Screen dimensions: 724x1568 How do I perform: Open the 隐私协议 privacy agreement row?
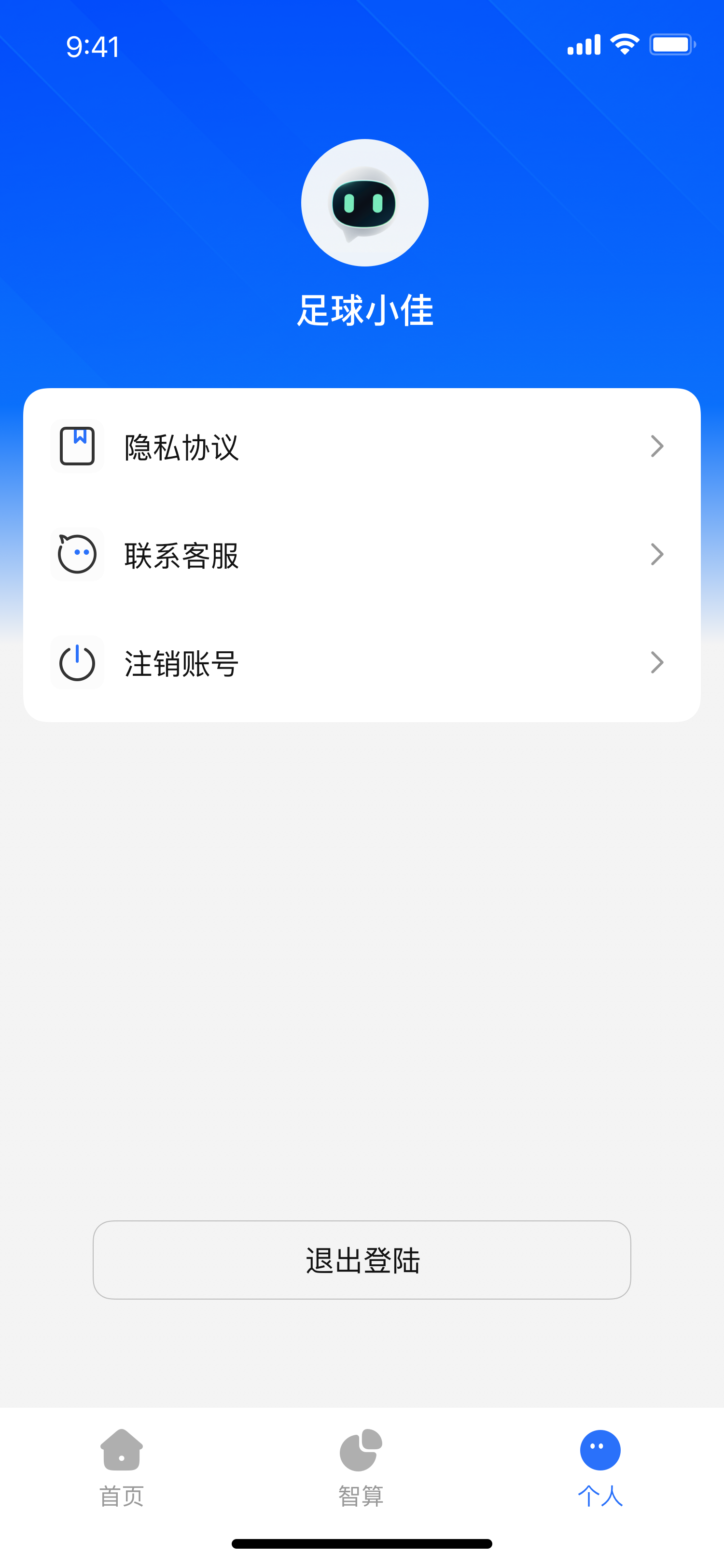(x=362, y=447)
